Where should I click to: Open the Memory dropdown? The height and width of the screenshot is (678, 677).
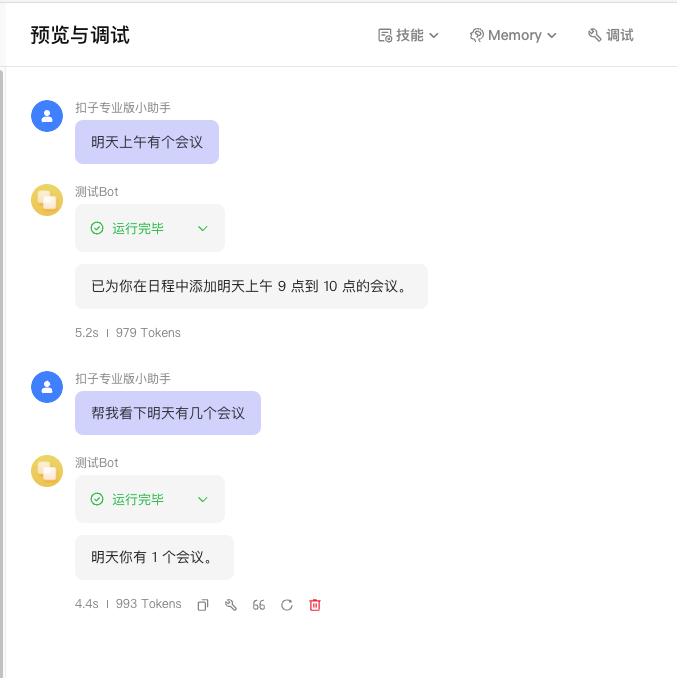(x=513, y=35)
